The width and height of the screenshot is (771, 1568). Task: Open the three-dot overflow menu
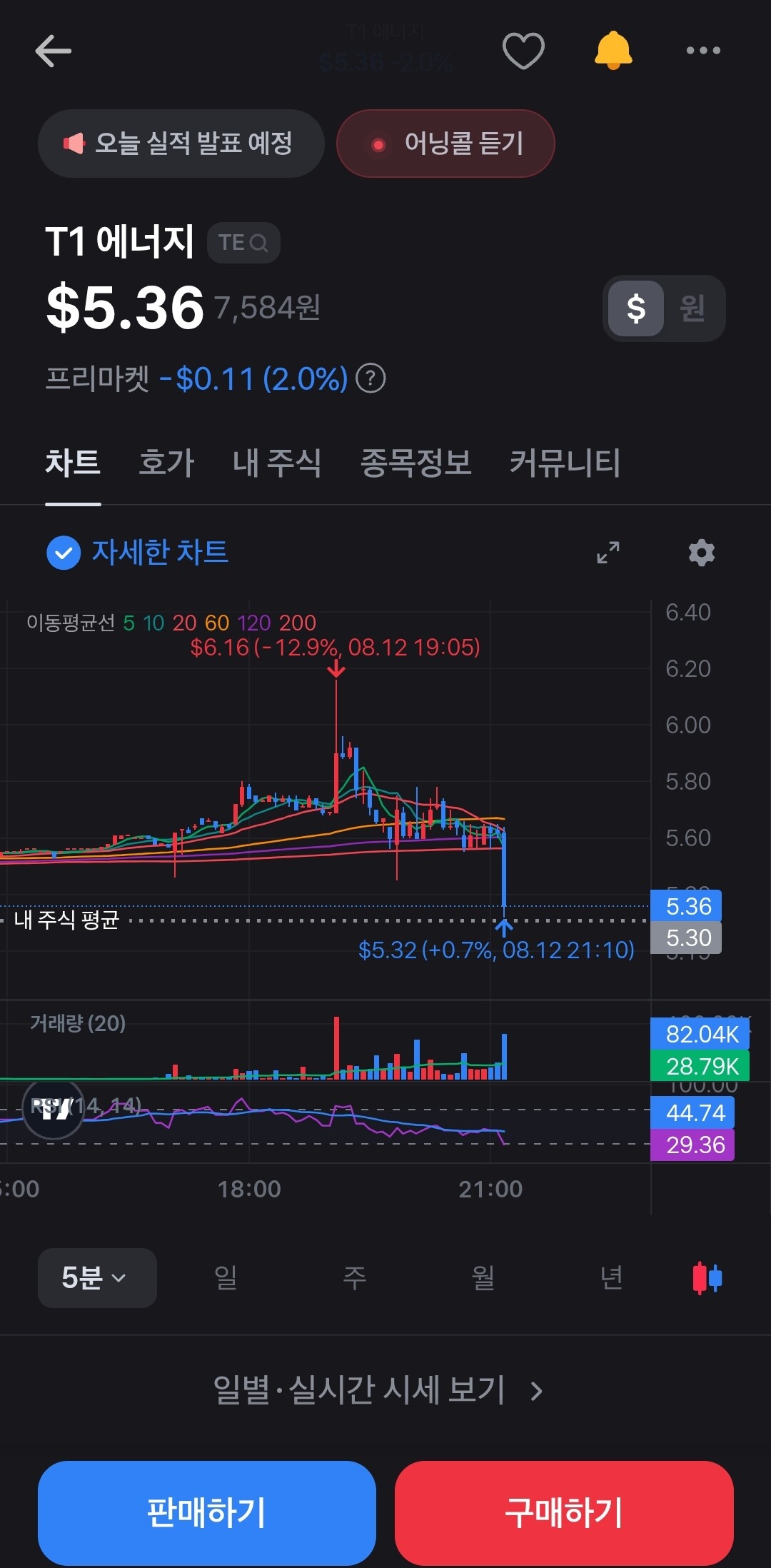click(703, 50)
